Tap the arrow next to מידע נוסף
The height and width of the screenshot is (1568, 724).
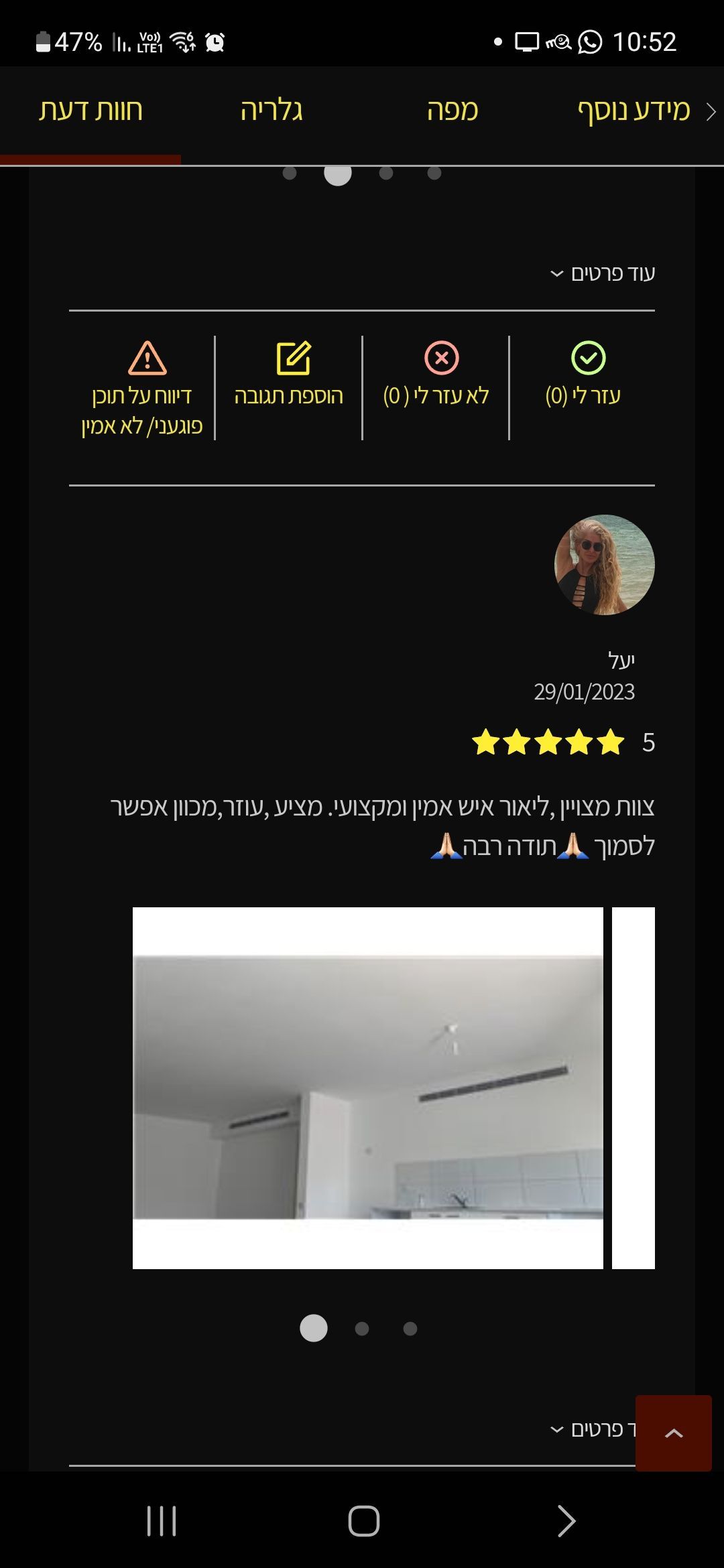[711, 112]
